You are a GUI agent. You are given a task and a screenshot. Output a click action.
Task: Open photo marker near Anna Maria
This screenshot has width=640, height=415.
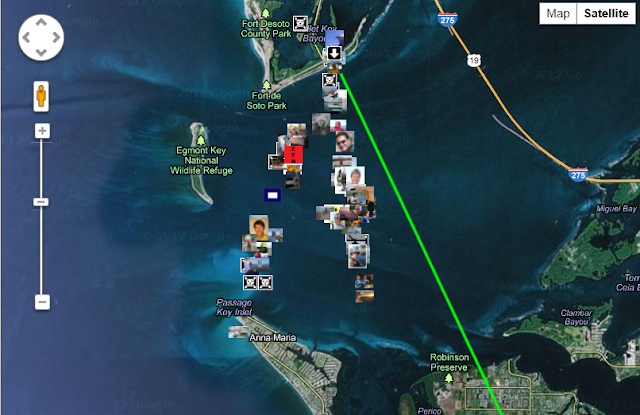(x=238, y=330)
